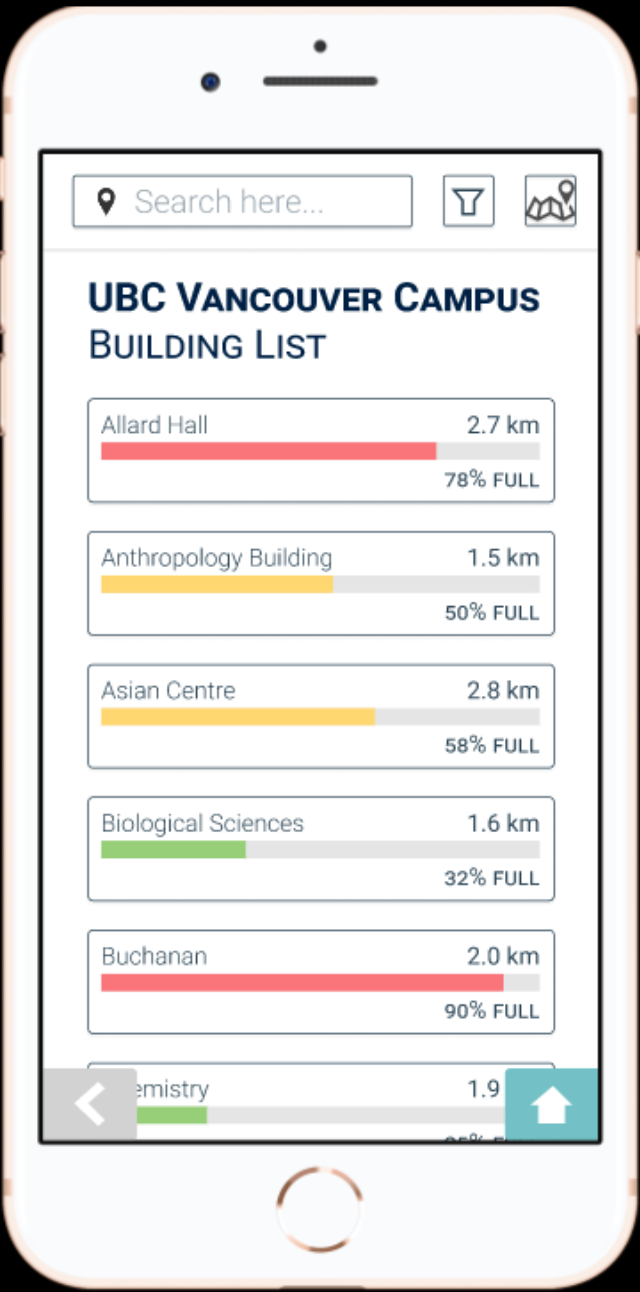Tap the Search here field
The image size is (640, 1292).
coord(243,202)
